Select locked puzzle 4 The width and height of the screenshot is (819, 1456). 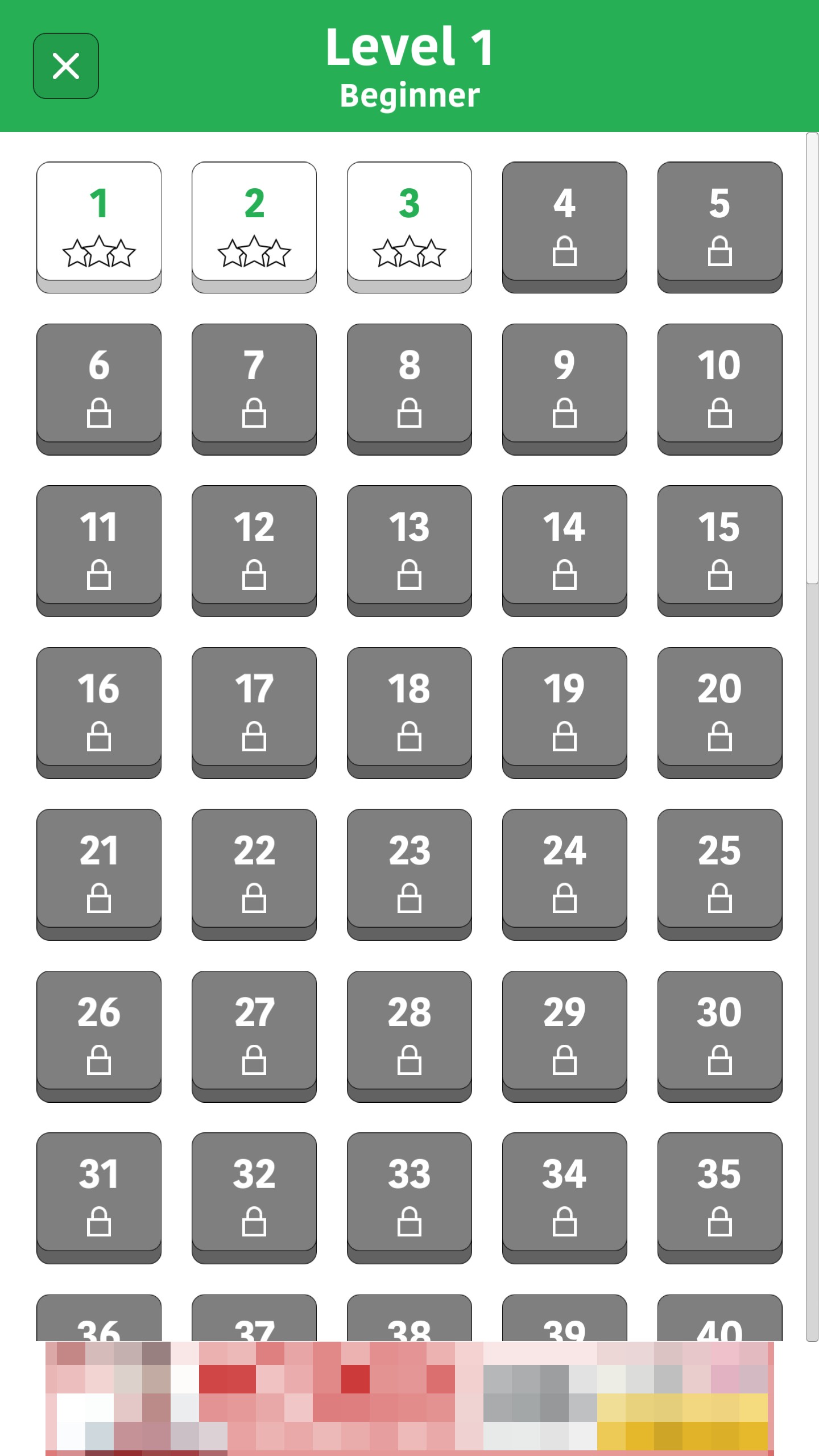click(565, 223)
